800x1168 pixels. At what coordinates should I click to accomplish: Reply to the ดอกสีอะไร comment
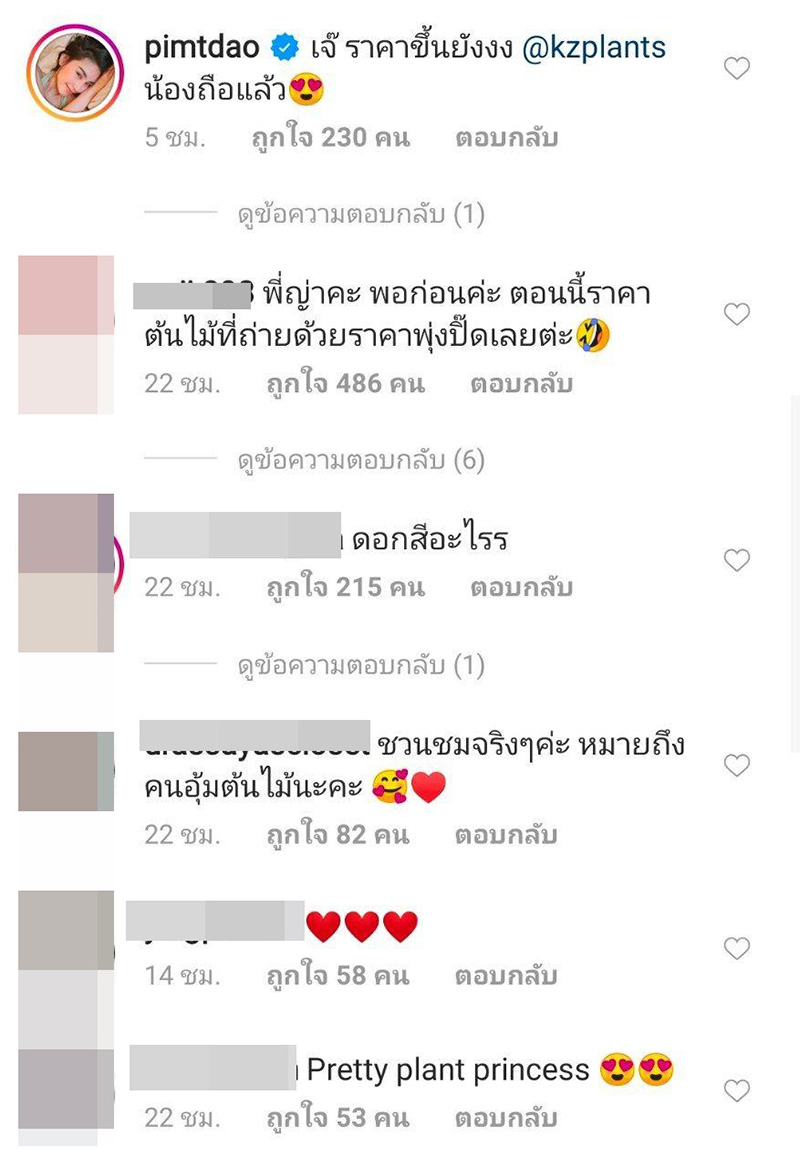pos(521,587)
